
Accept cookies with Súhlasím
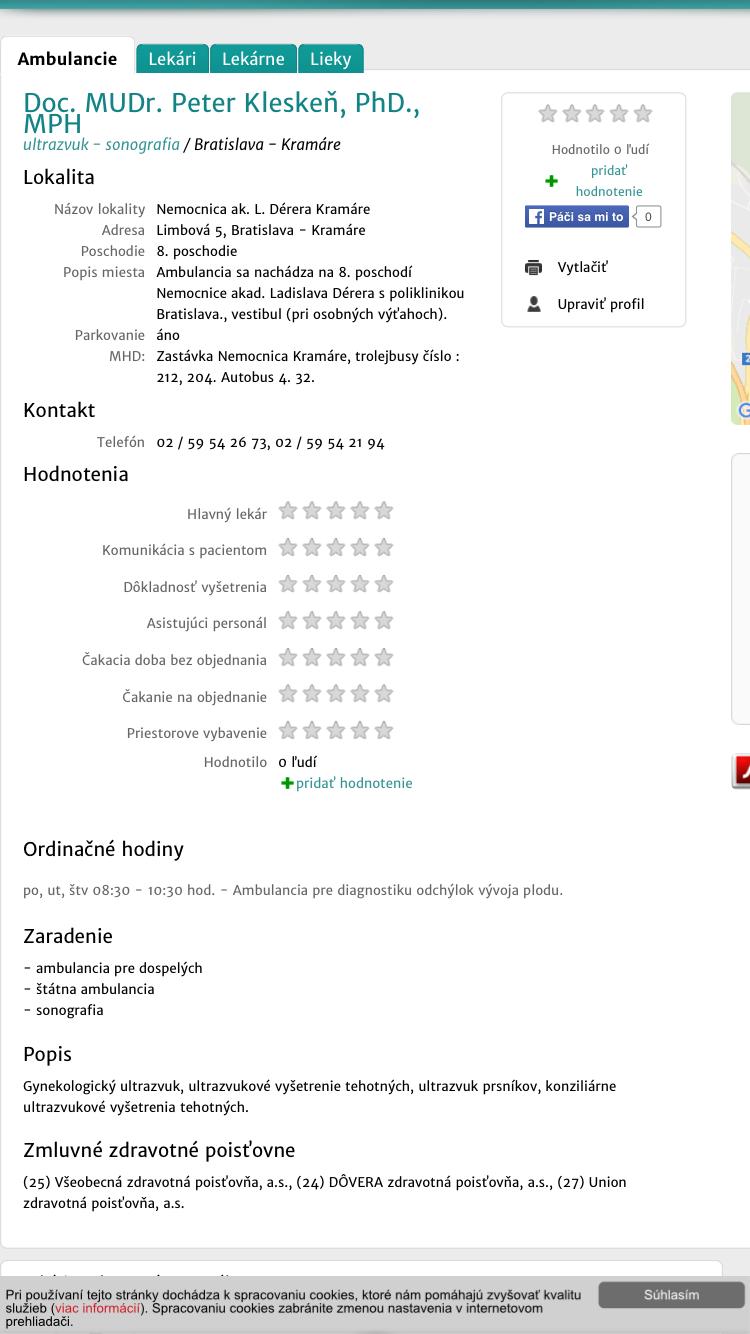tap(671, 1295)
